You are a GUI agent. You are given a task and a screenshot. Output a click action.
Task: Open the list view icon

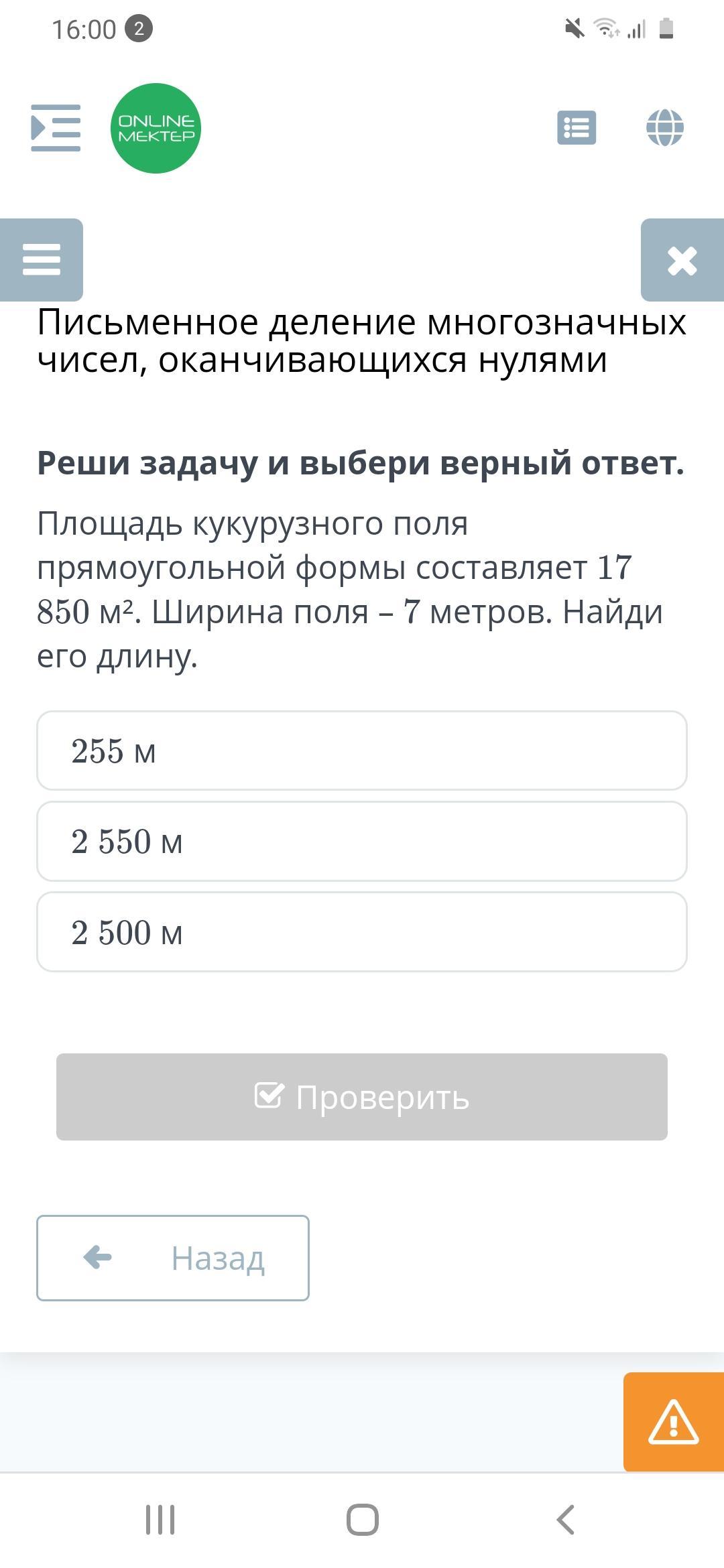577,127
